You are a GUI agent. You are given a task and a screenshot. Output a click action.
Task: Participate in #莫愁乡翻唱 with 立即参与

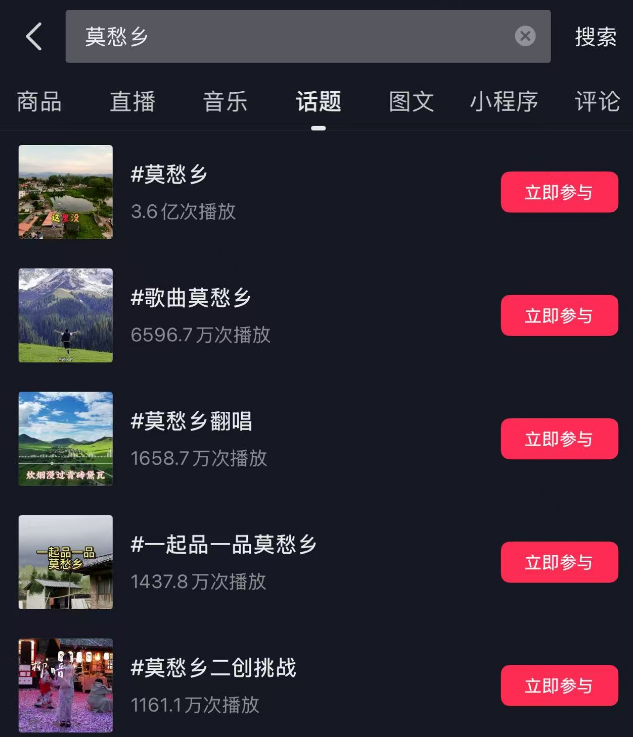click(x=559, y=439)
